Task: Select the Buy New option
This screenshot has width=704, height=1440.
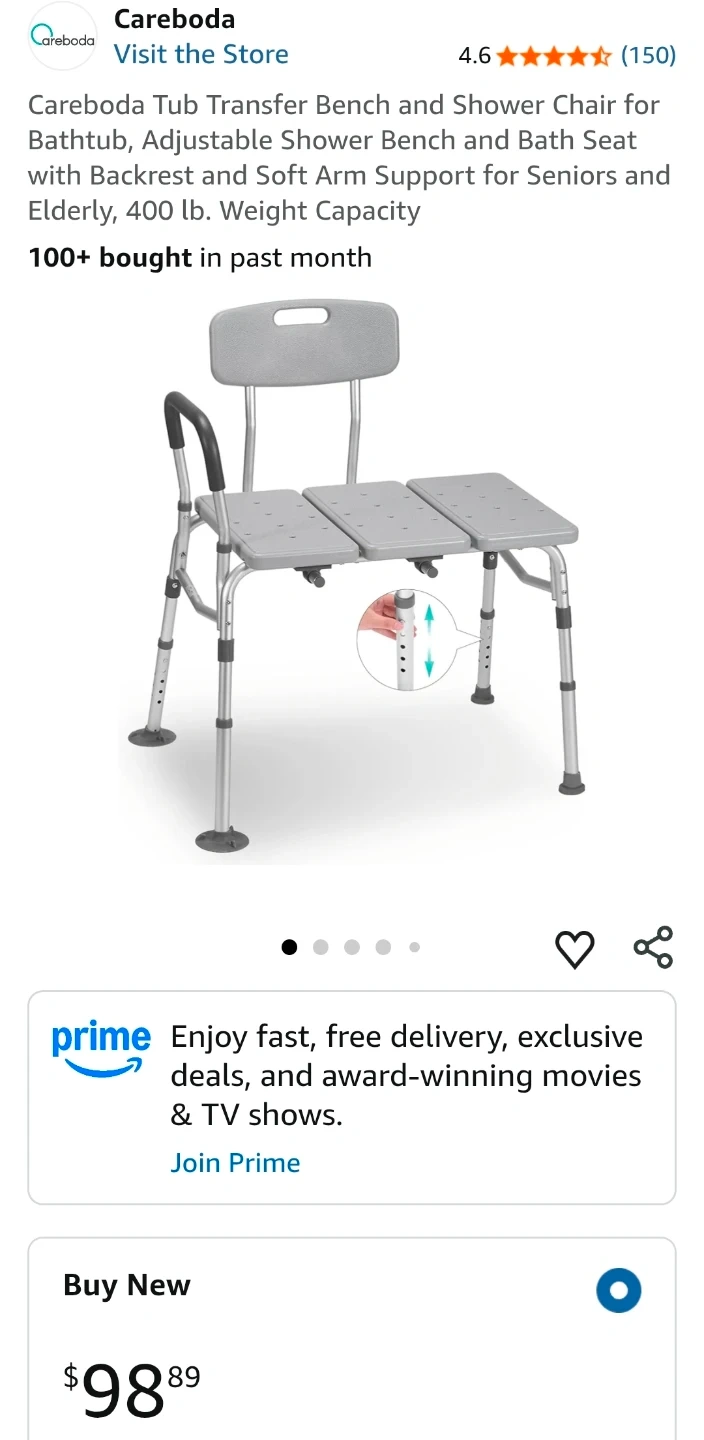Action: (x=618, y=1290)
